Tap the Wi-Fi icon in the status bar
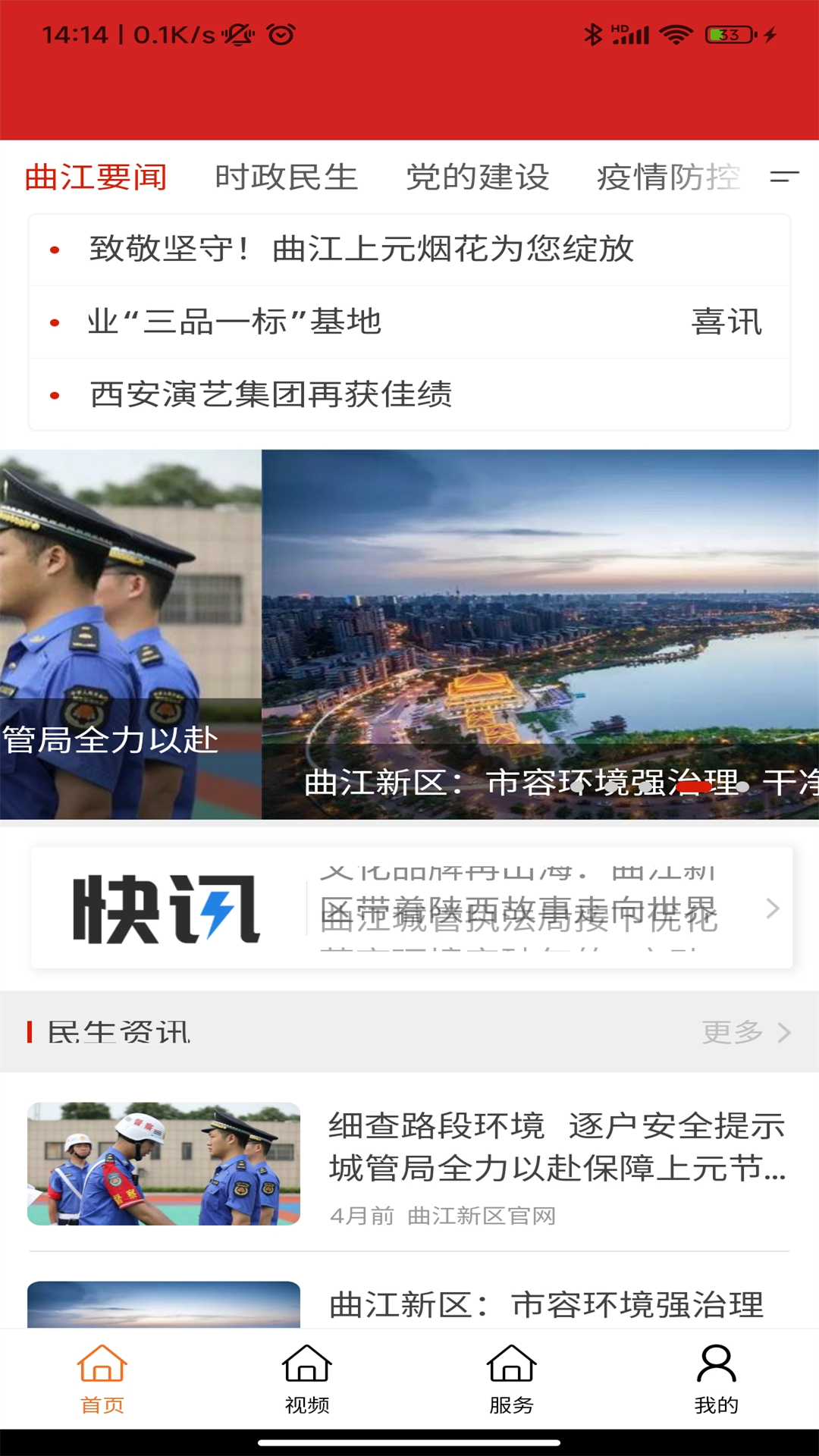This screenshot has height=1456, width=819. click(673, 33)
